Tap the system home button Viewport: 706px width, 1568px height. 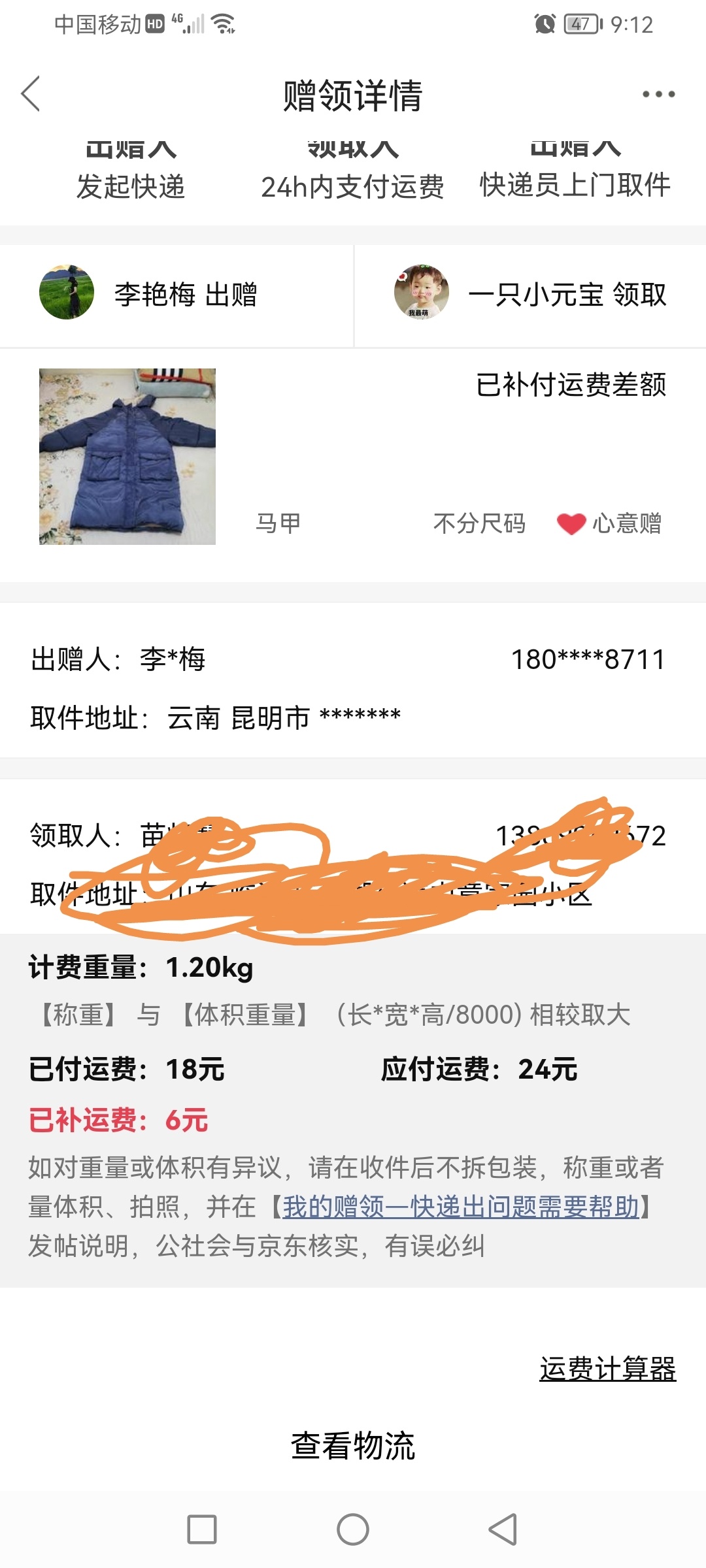tap(353, 1529)
